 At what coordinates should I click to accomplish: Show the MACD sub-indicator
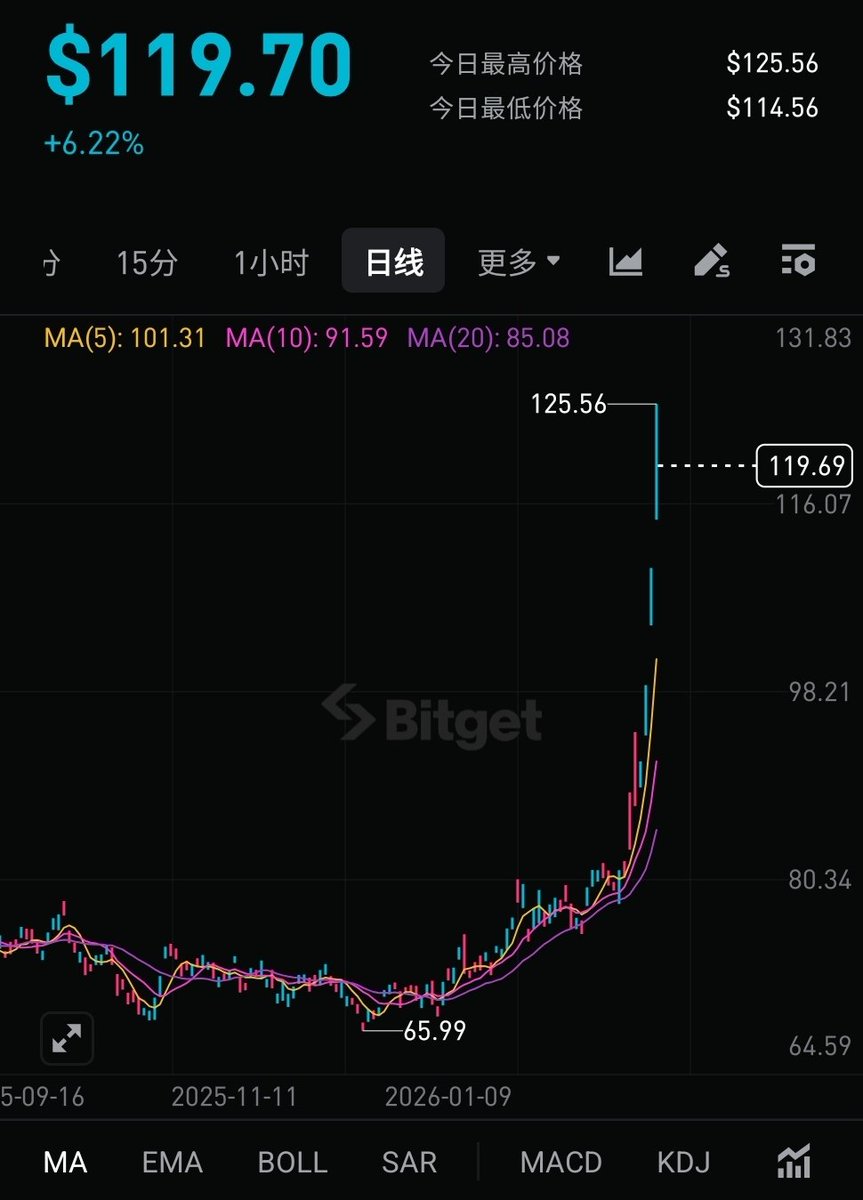(561, 1162)
